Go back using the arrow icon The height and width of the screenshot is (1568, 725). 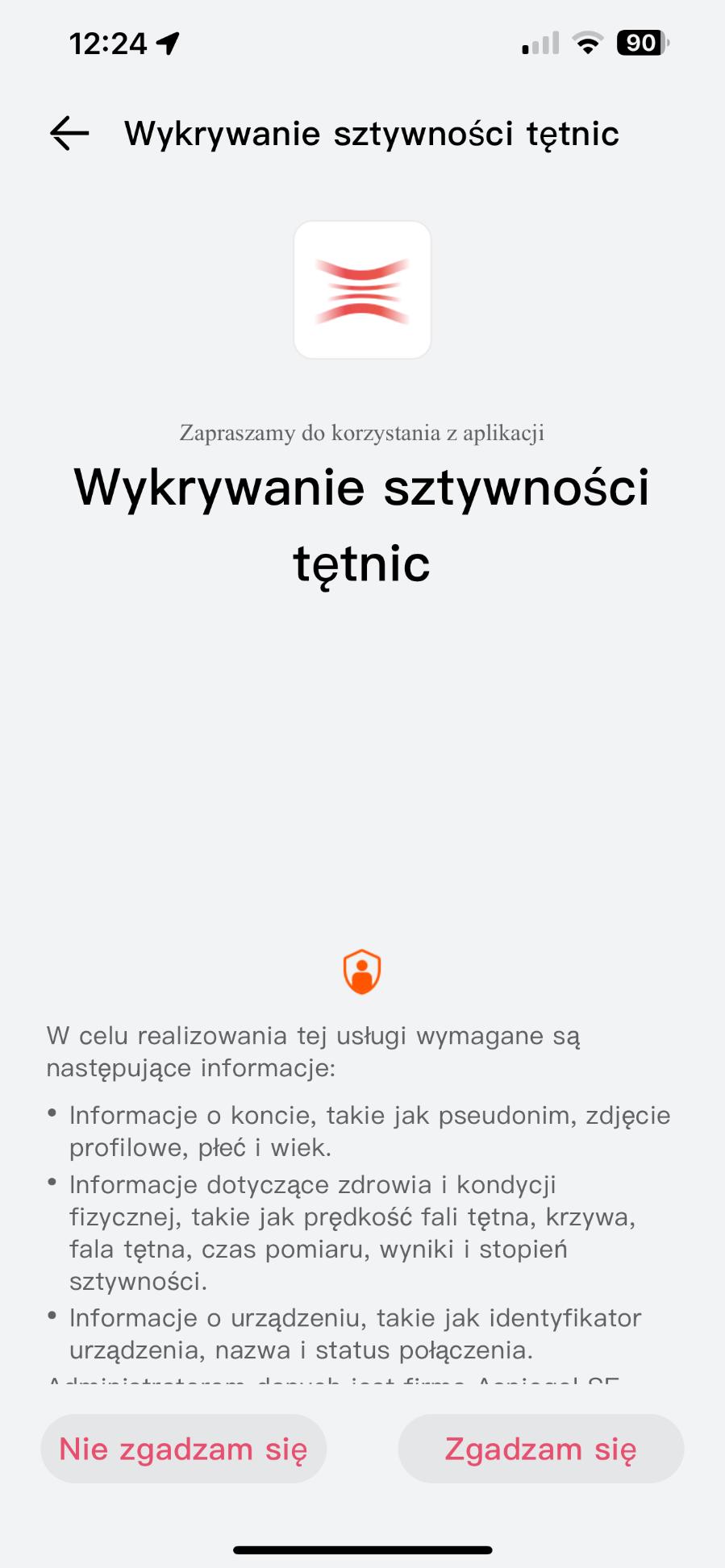pyautogui.click(x=69, y=133)
